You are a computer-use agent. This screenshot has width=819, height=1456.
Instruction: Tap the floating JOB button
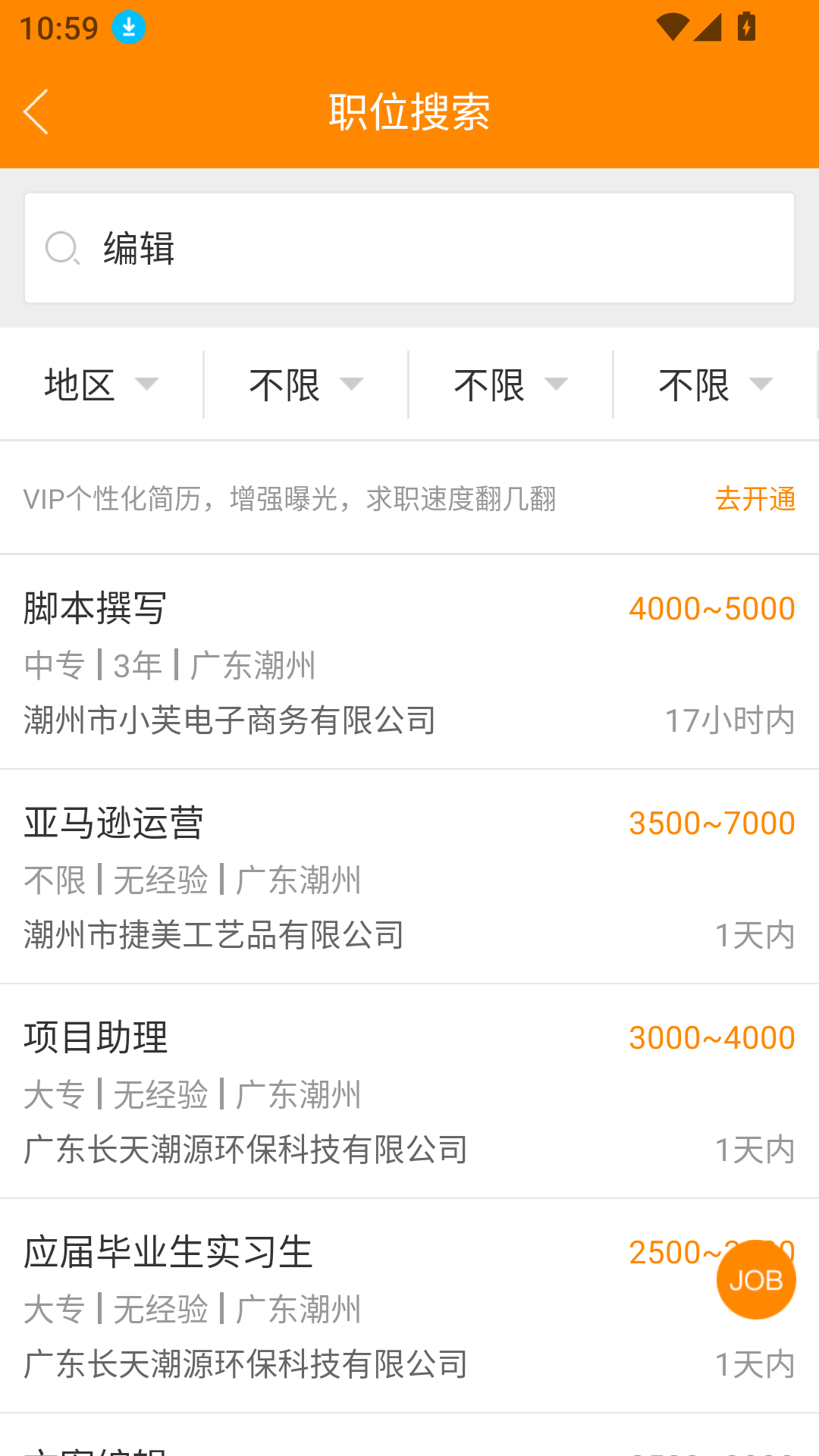click(x=756, y=1280)
